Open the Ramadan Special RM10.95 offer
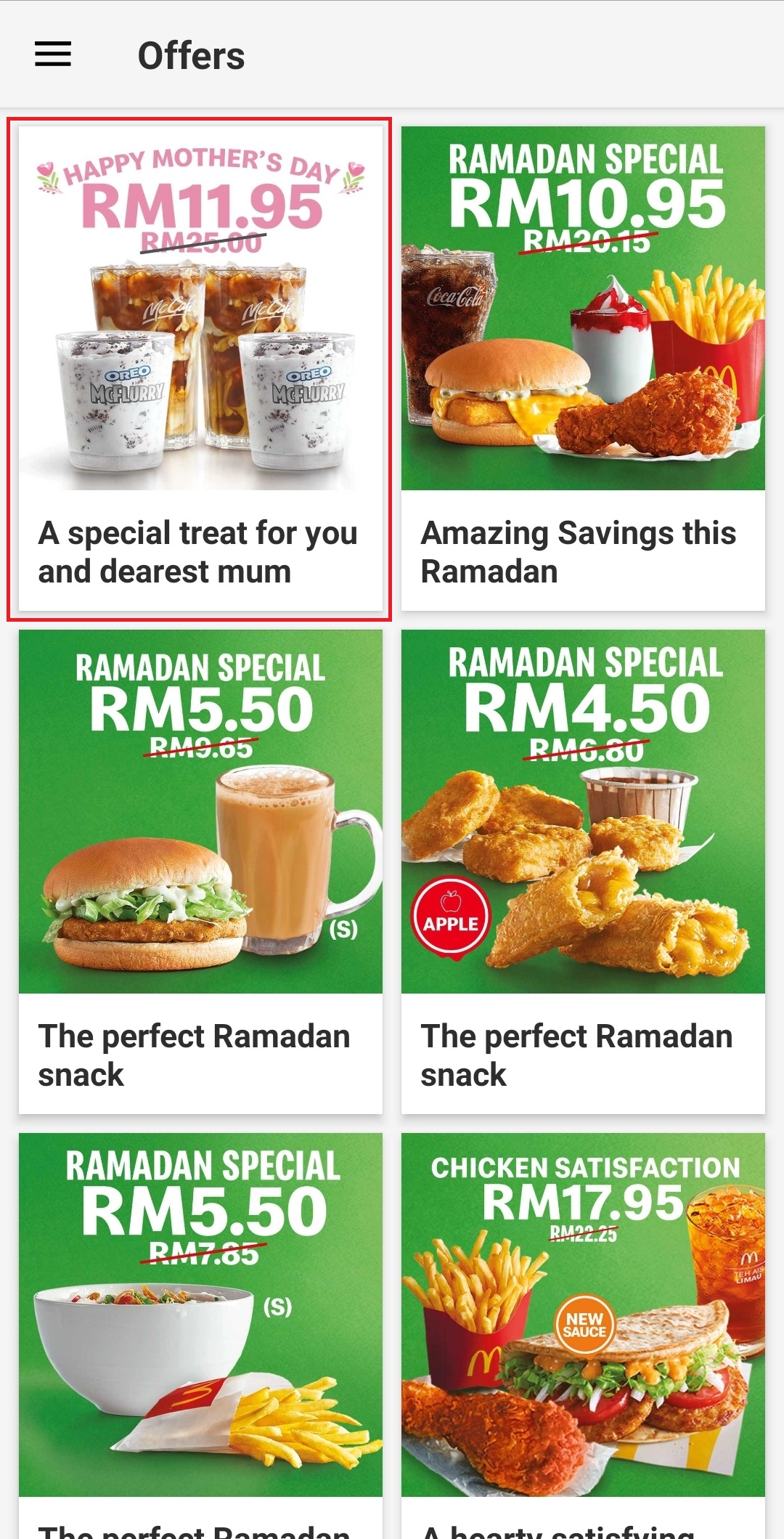The width and height of the screenshot is (784, 1539). tap(583, 368)
